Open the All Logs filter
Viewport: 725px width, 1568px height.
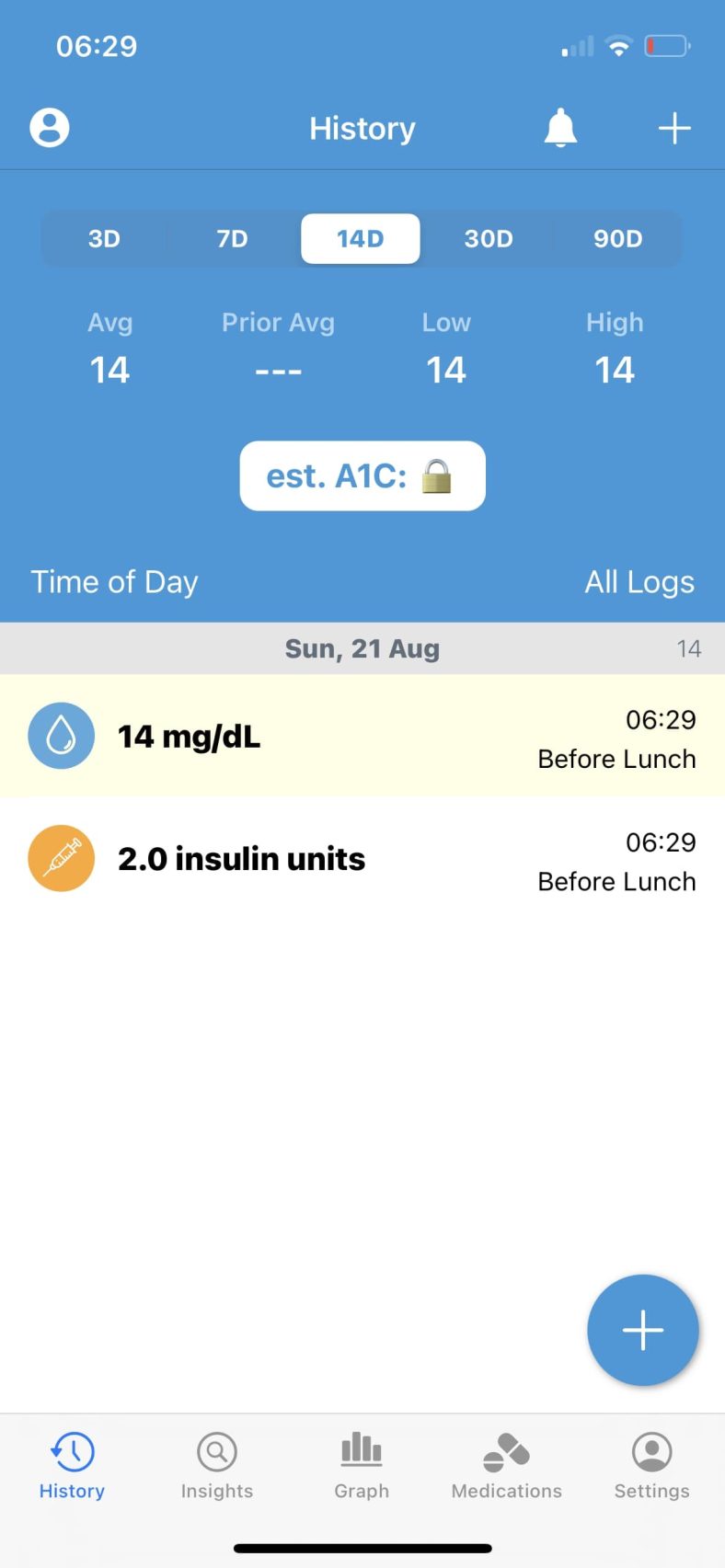[x=640, y=581]
